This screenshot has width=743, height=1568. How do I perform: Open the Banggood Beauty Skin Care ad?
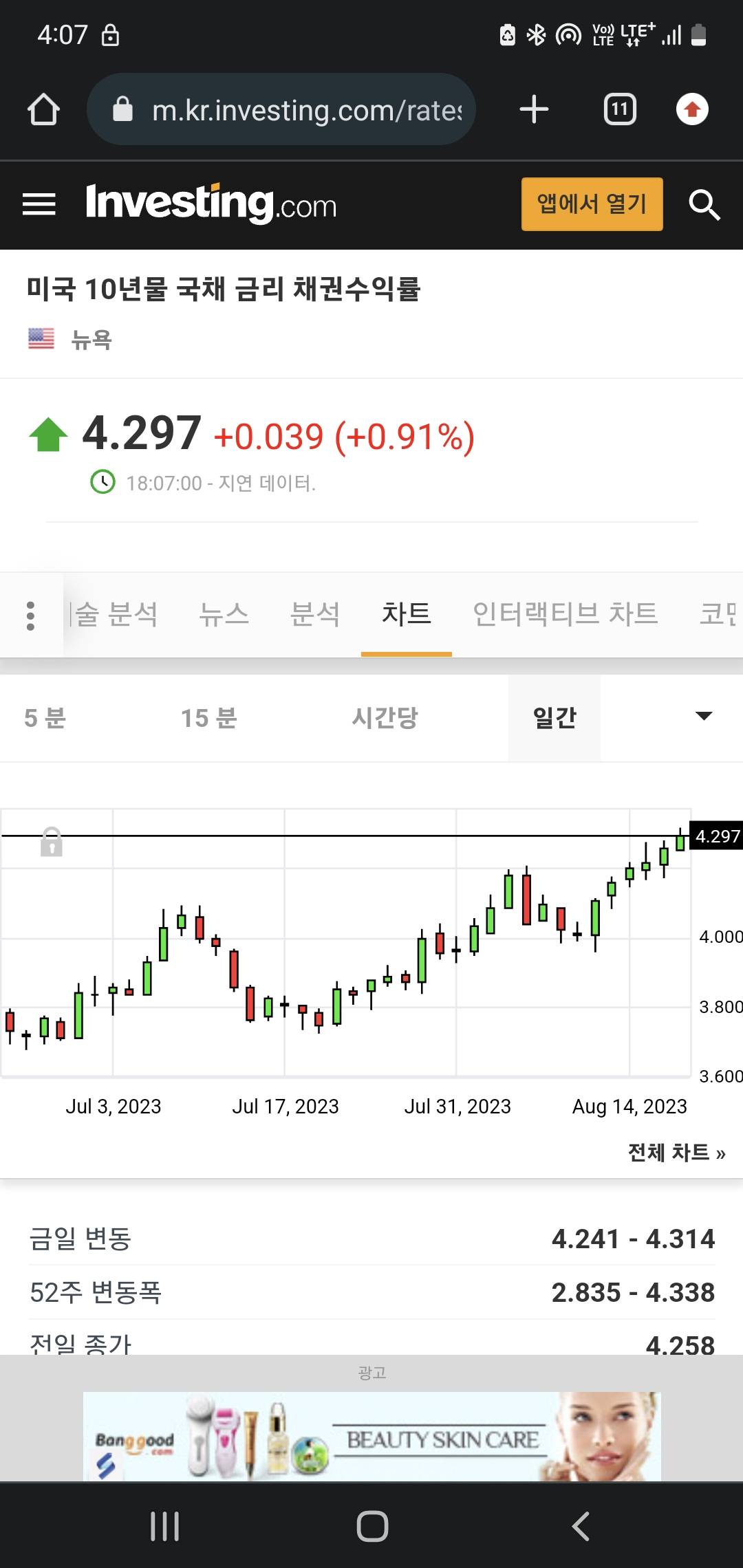point(371,1437)
